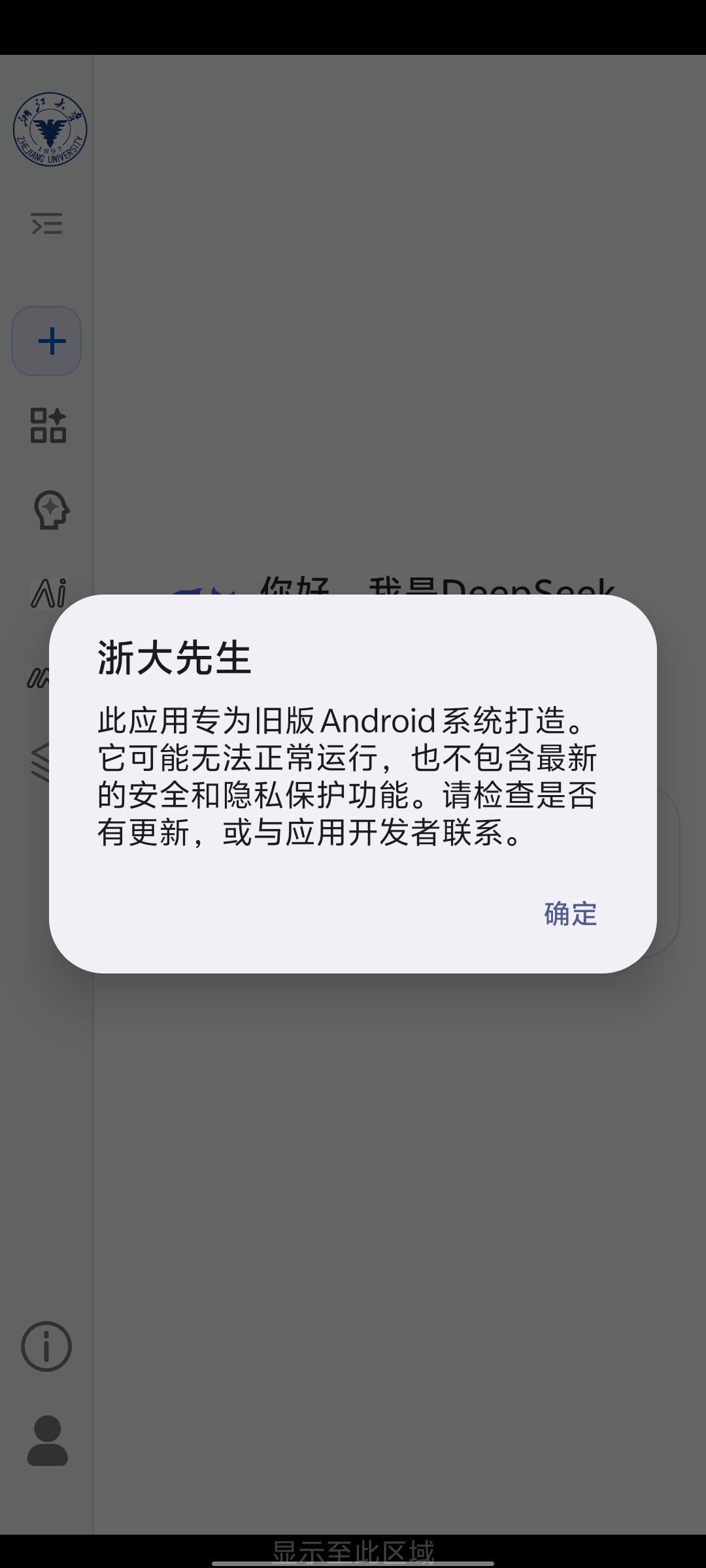Tap 确定 to dismiss the dialog
Image resolution: width=706 pixels, height=1568 pixels.
(x=570, y=913)
